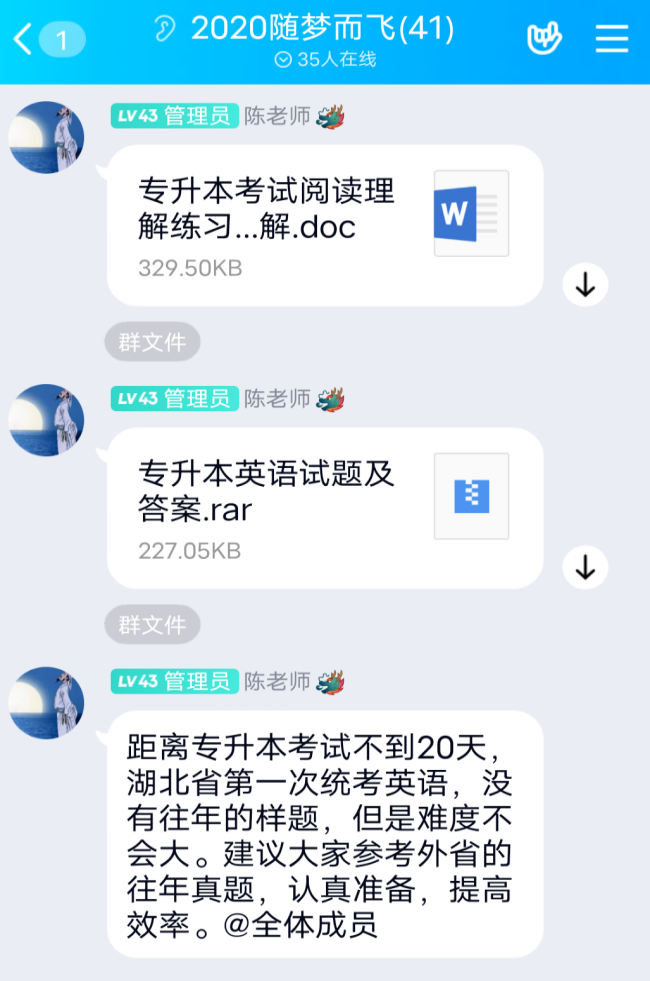View 陈老师's avatar on the doc message

(x=47, y=137)
